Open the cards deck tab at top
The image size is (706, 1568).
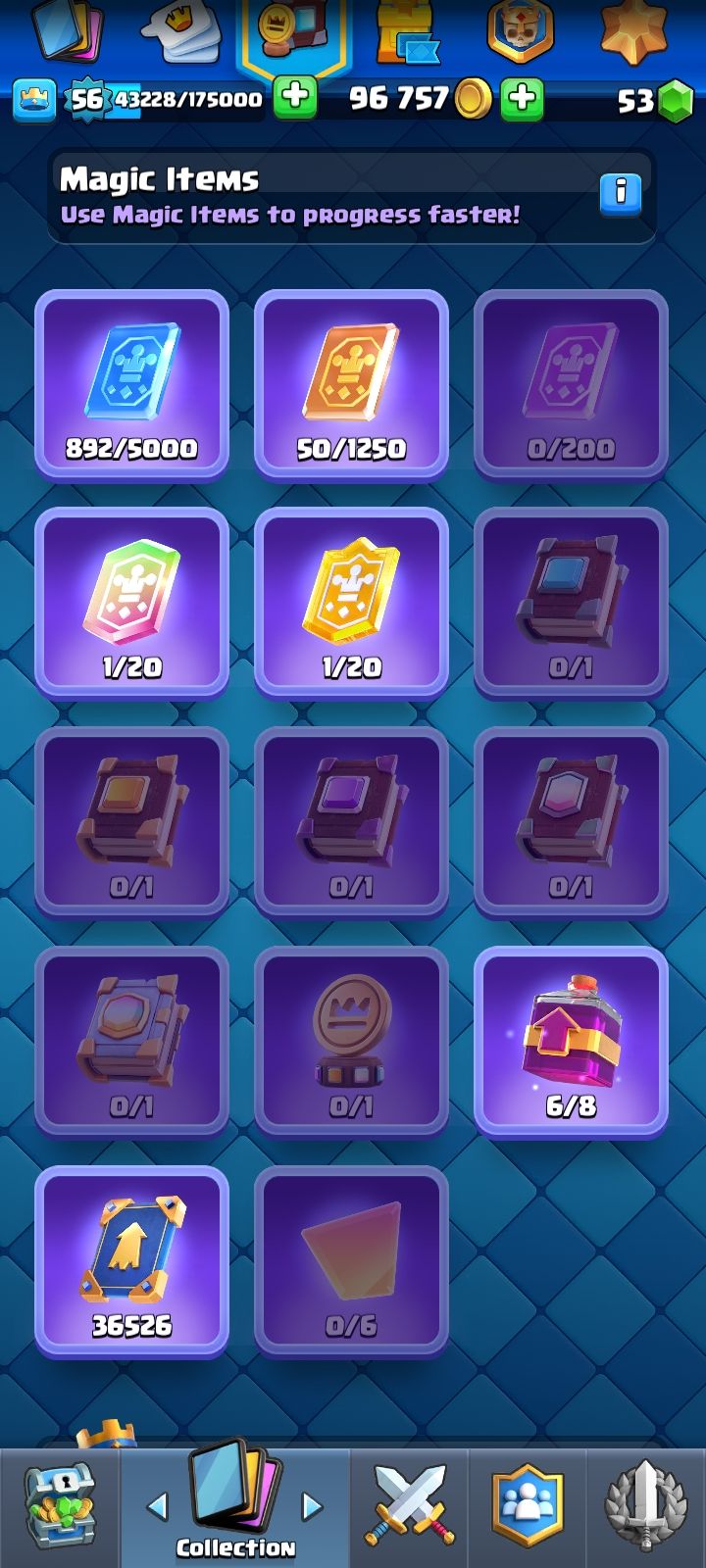67,29
